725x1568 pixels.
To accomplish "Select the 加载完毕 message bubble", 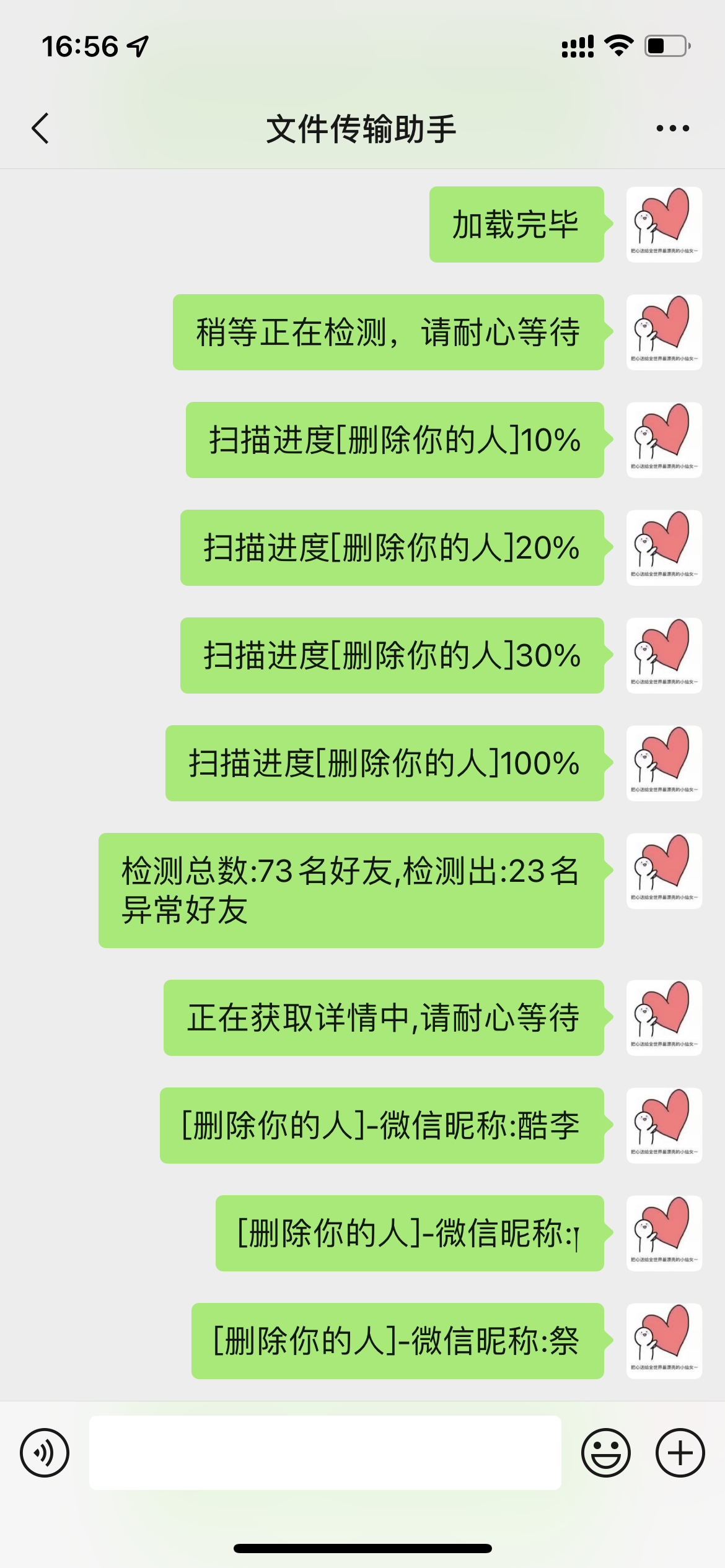I will [517, 226].
